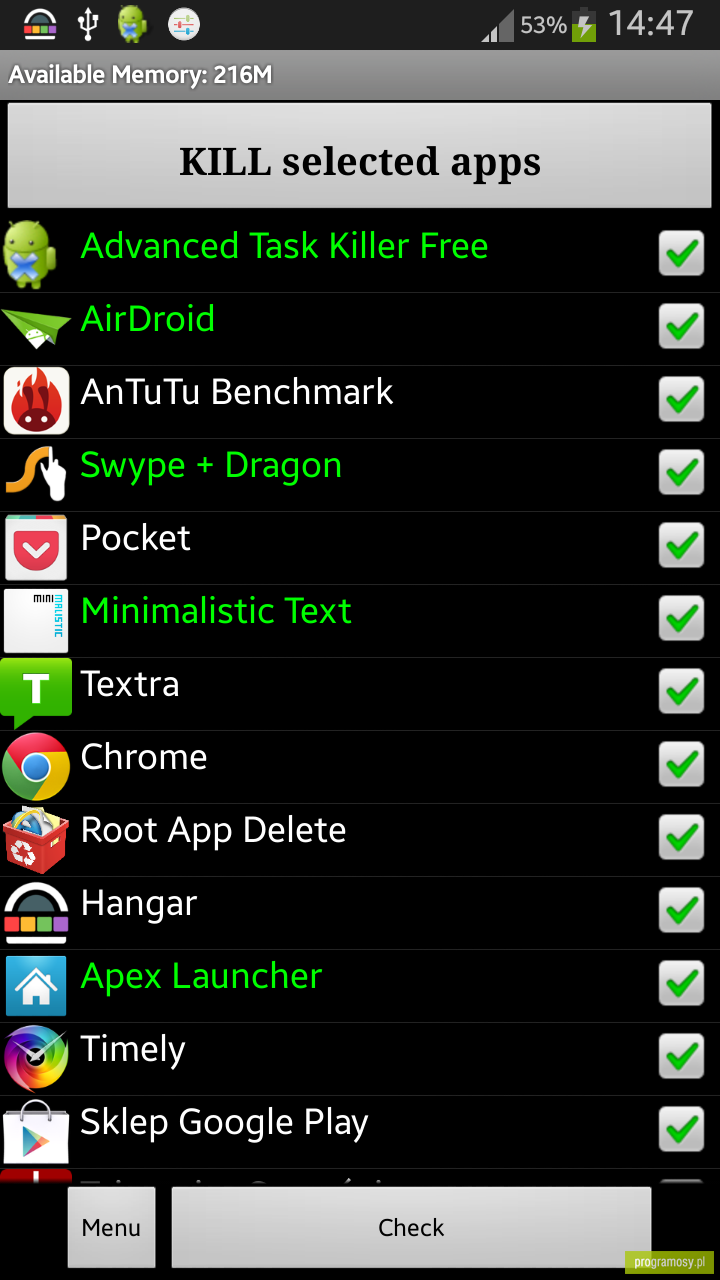Image resolution: width=720 pixels, height=1280 pixels.
Task: Tap the Check button
Action: [411, 1227]
